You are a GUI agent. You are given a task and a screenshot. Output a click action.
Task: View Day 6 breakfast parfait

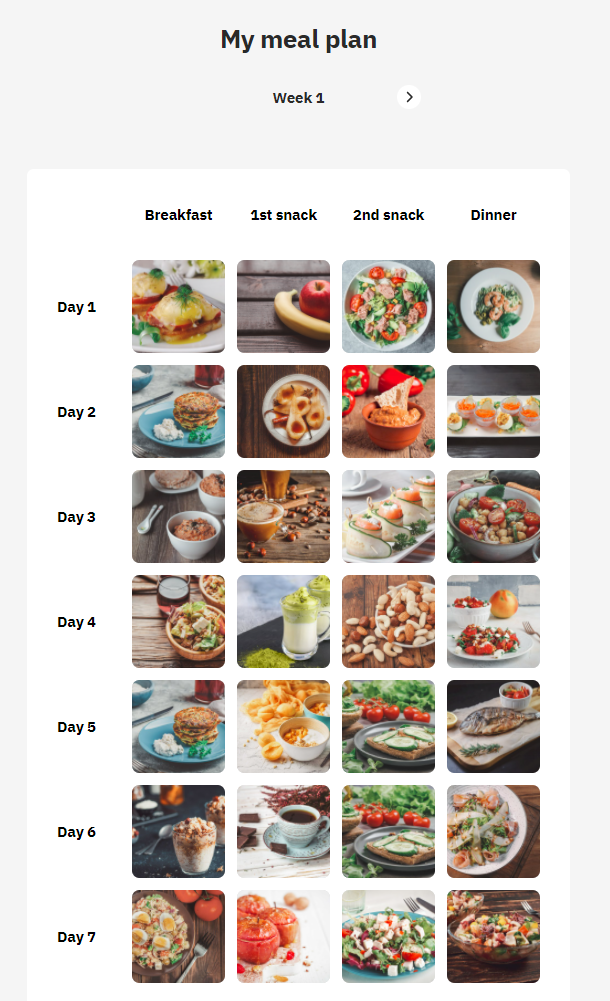click(178, 832)
